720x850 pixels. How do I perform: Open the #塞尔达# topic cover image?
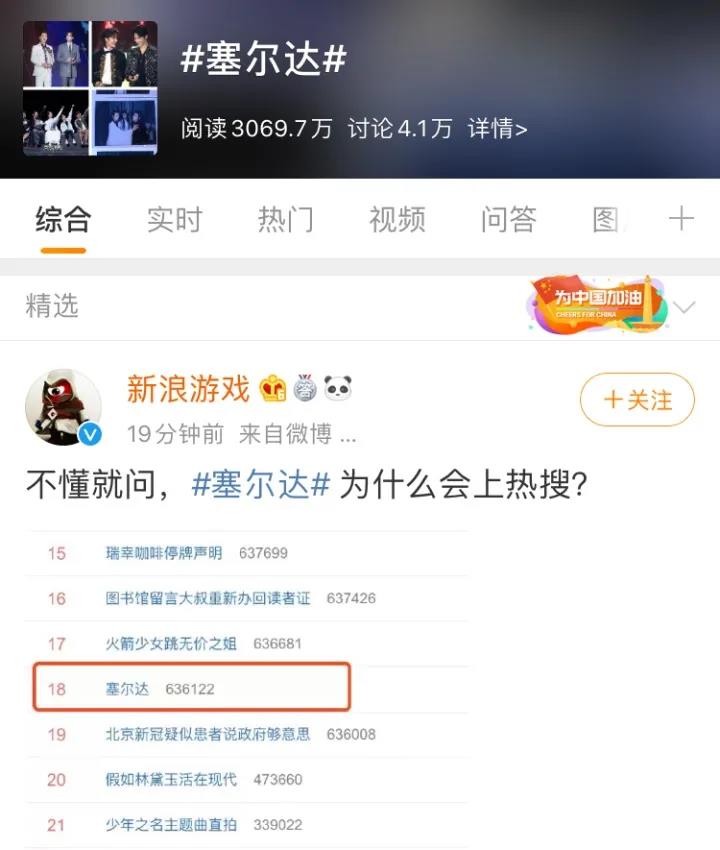pyautogui.click(x=90, y=88)
